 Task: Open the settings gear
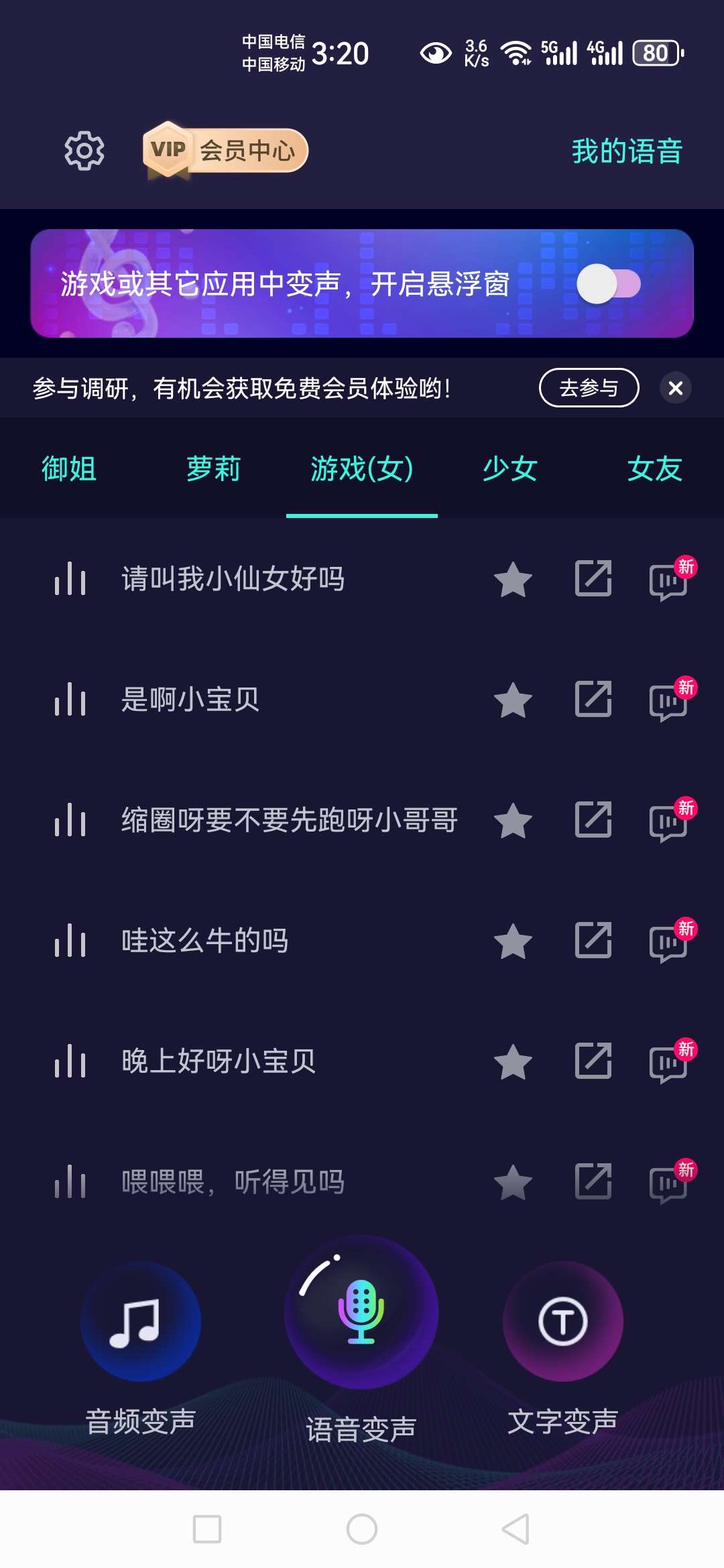[84, 151]
